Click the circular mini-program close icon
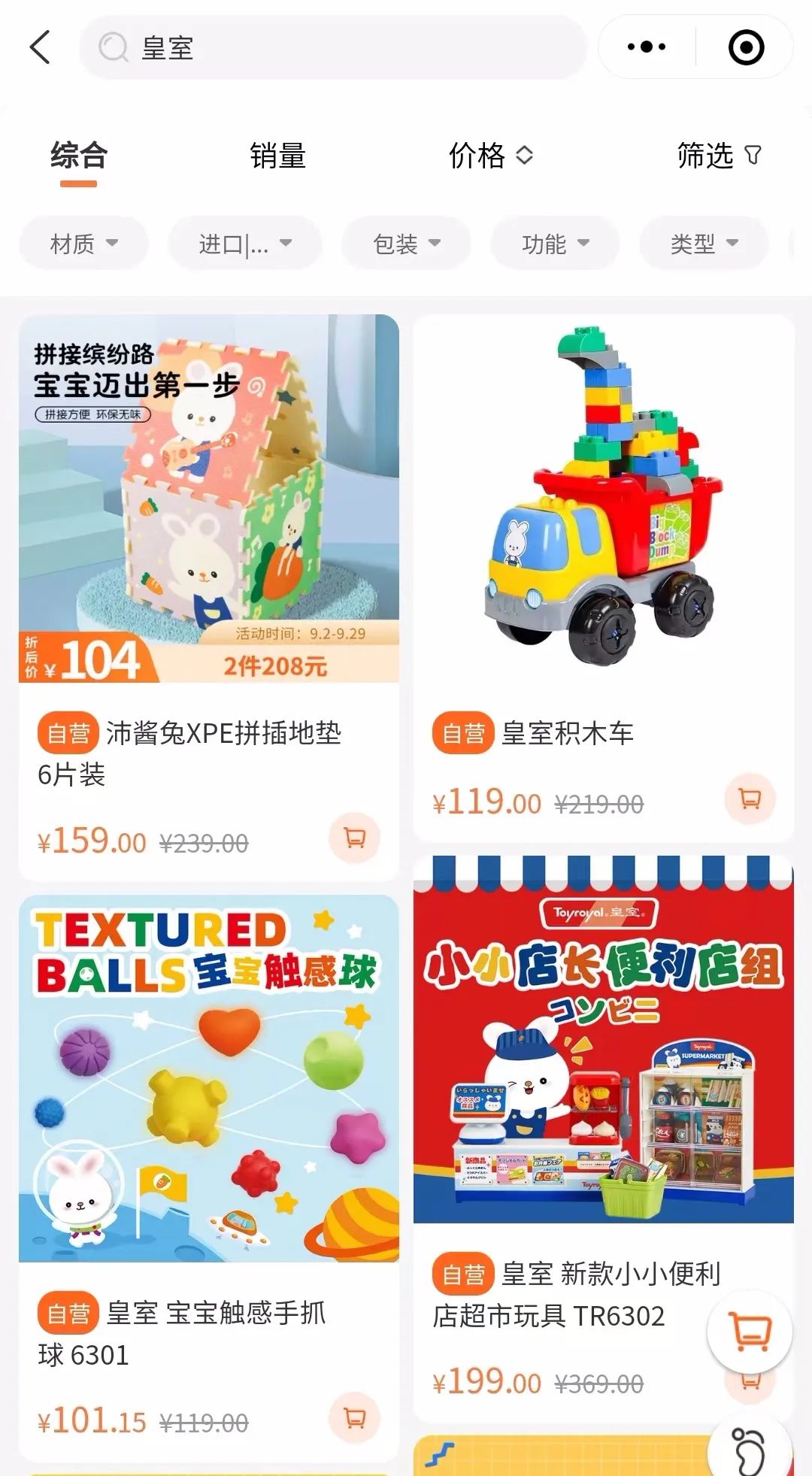812x1476 pixels. pyautogui.click(x=745, y=47)
